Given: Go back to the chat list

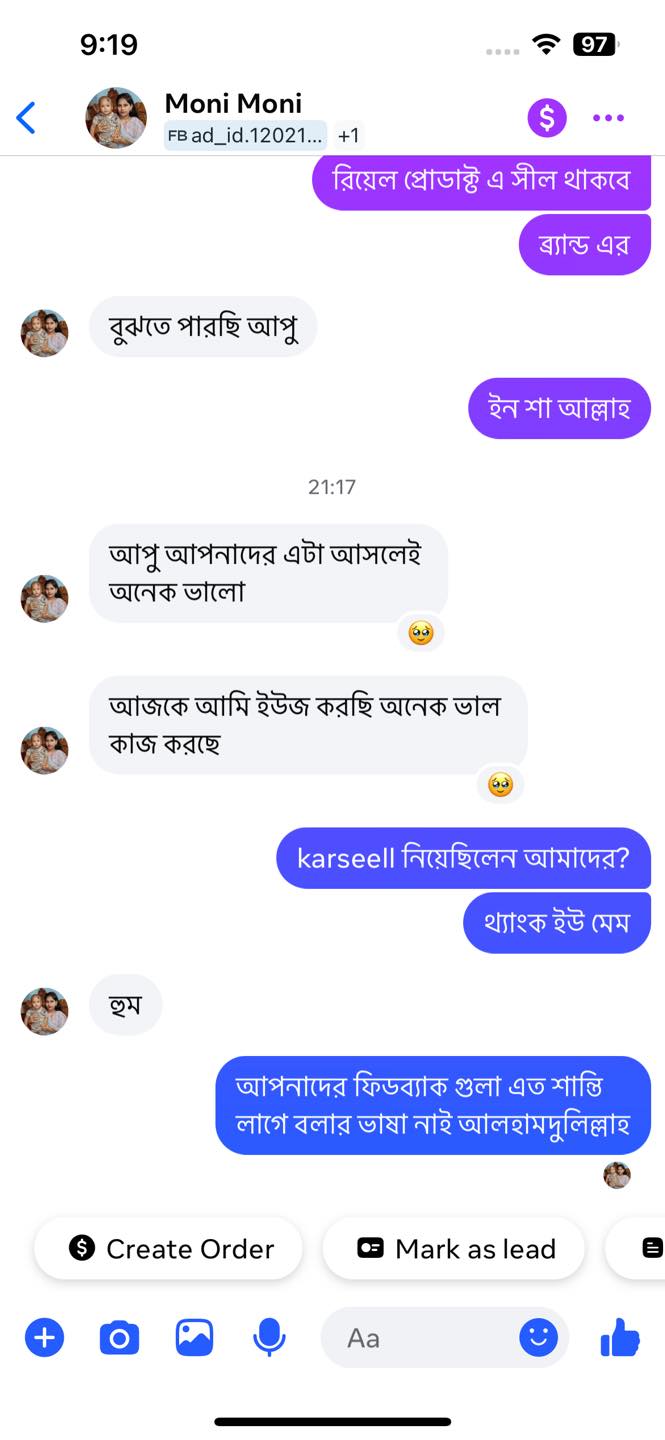Looking at the screenshot, I should click(x=27, y=118).
